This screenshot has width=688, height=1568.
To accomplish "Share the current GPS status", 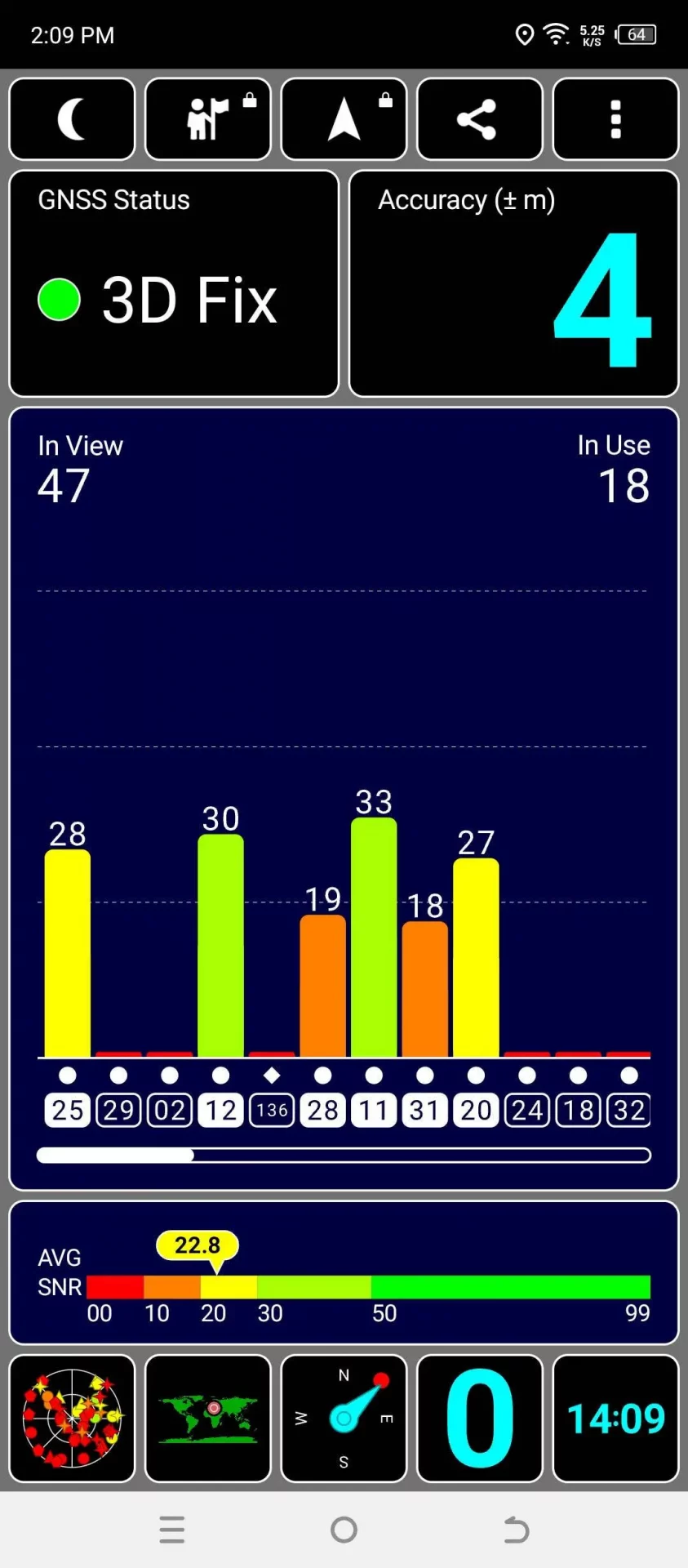I will pyautogui.click(x=479, y=119).
